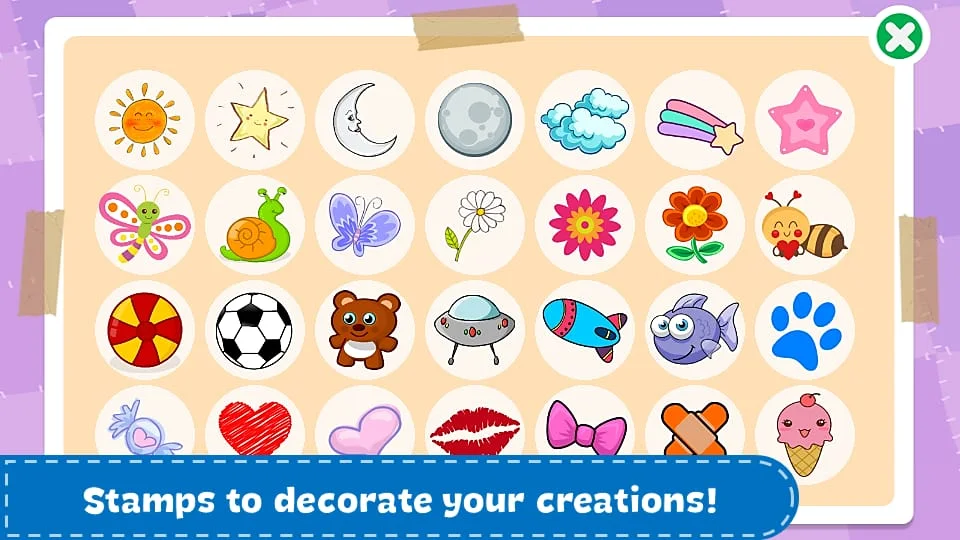Pick the green snail stamp
960x540 pixels.
tap(254, 225)
